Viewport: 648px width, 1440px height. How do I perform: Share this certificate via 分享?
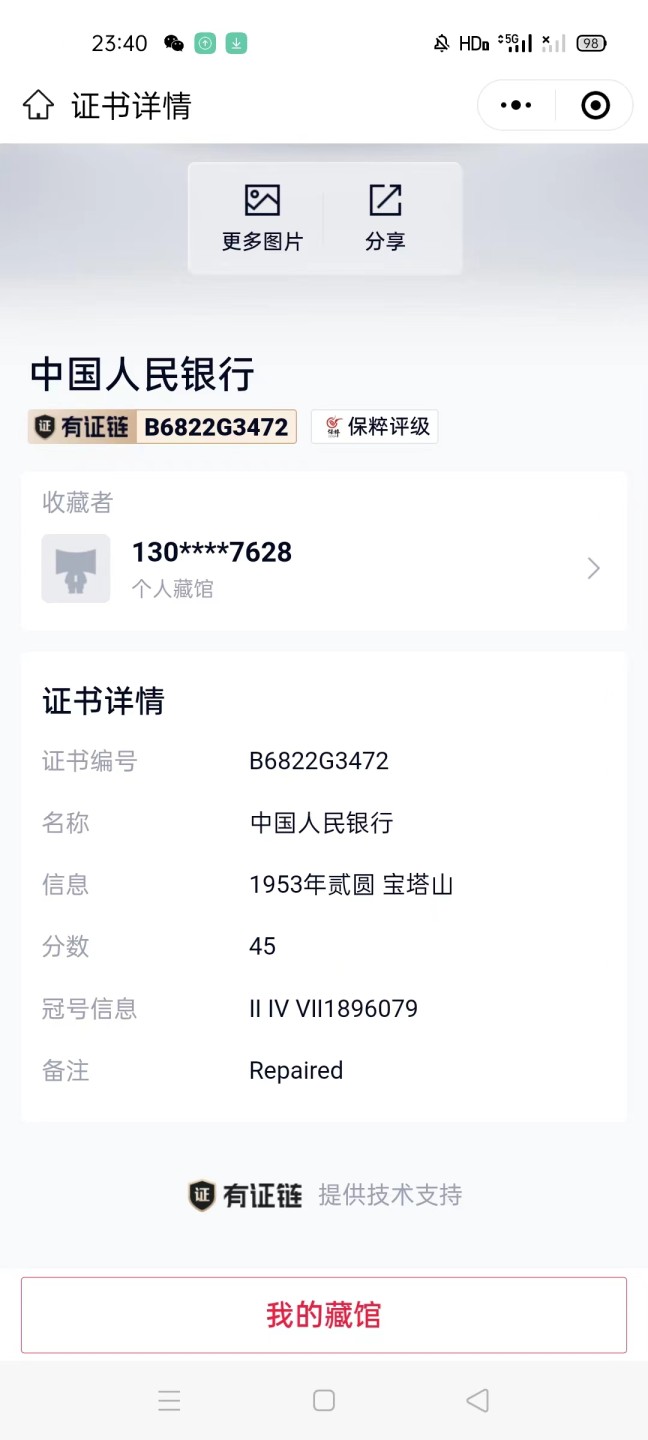pyautogui.click(x=385, y=217)
